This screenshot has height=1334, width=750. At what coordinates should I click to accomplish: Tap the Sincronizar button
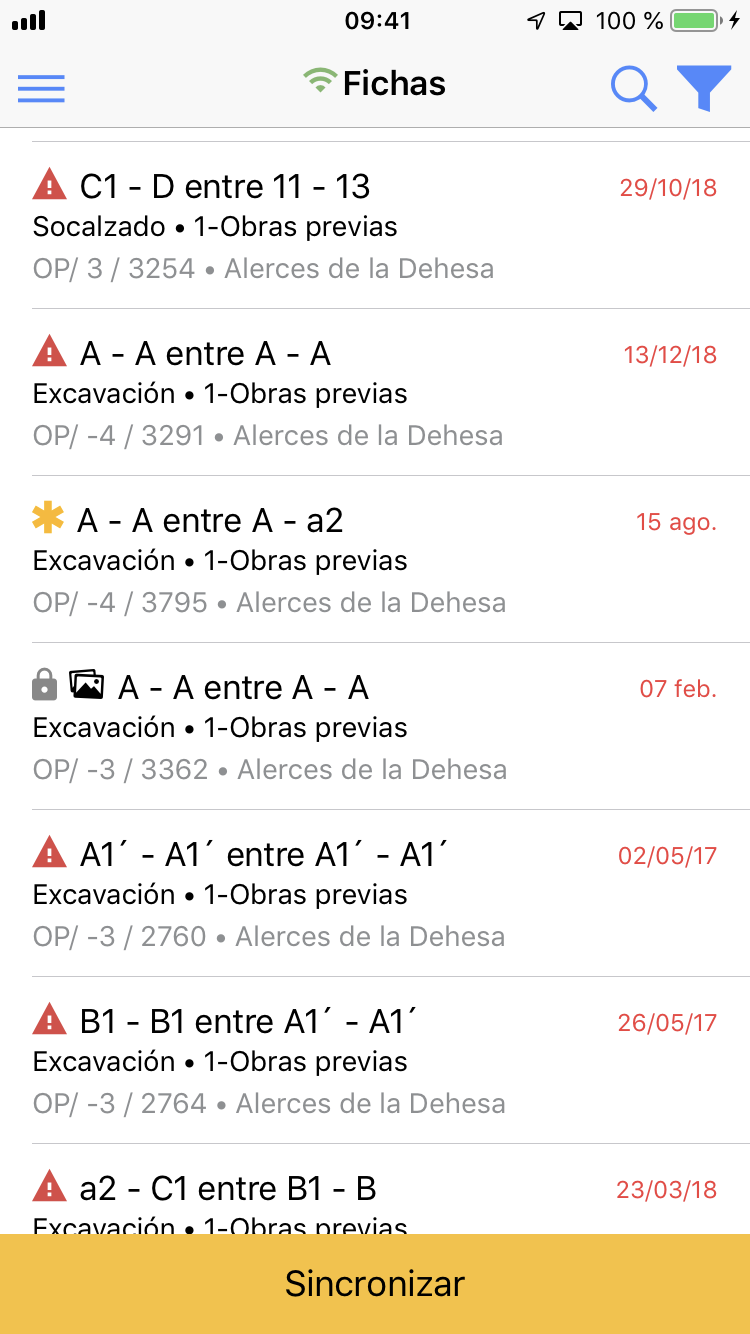(375, 1283)
